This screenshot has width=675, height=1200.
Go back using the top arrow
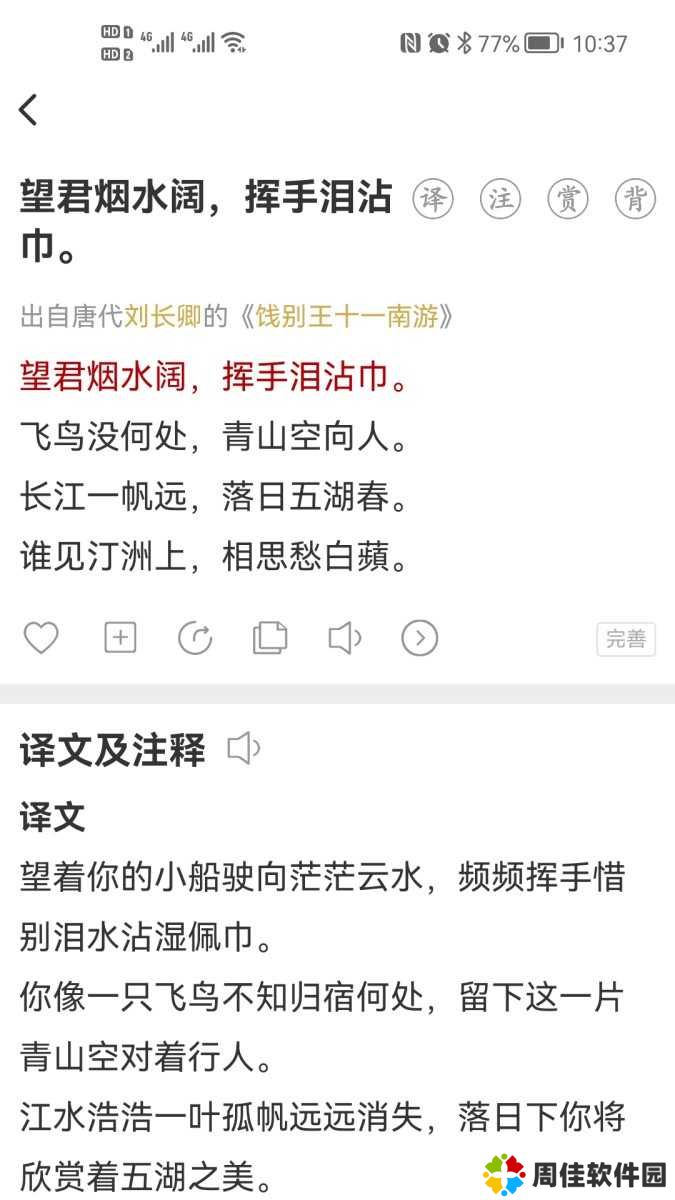[x=29, y=109]
